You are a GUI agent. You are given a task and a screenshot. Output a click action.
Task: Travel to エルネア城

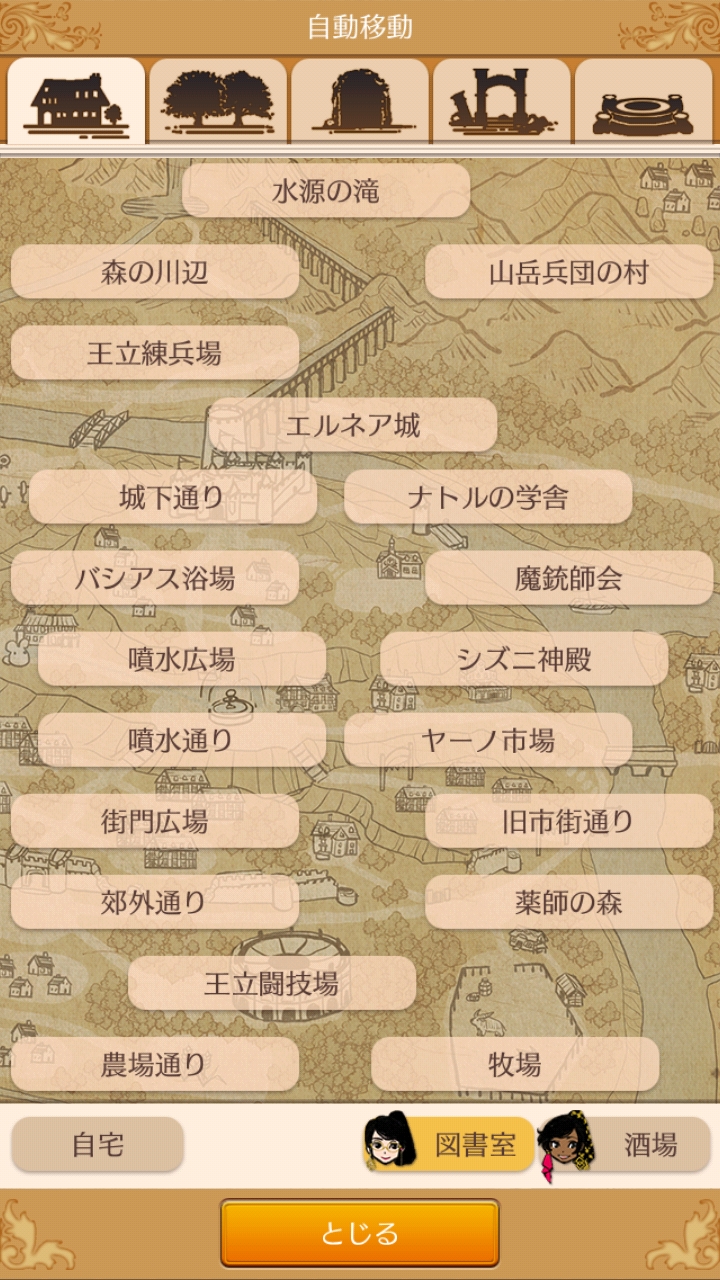353,425
